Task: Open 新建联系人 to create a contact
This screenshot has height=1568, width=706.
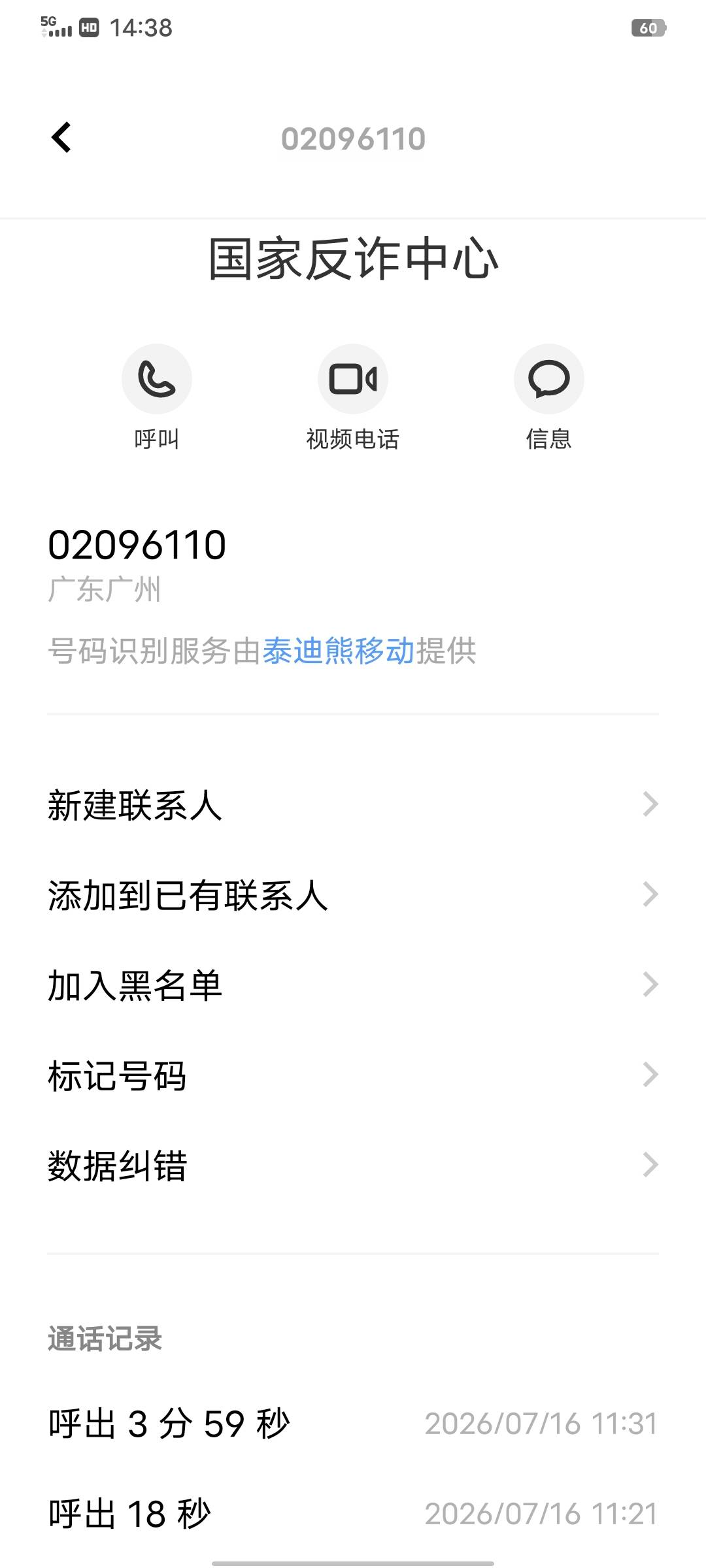Action: [353, 805]
